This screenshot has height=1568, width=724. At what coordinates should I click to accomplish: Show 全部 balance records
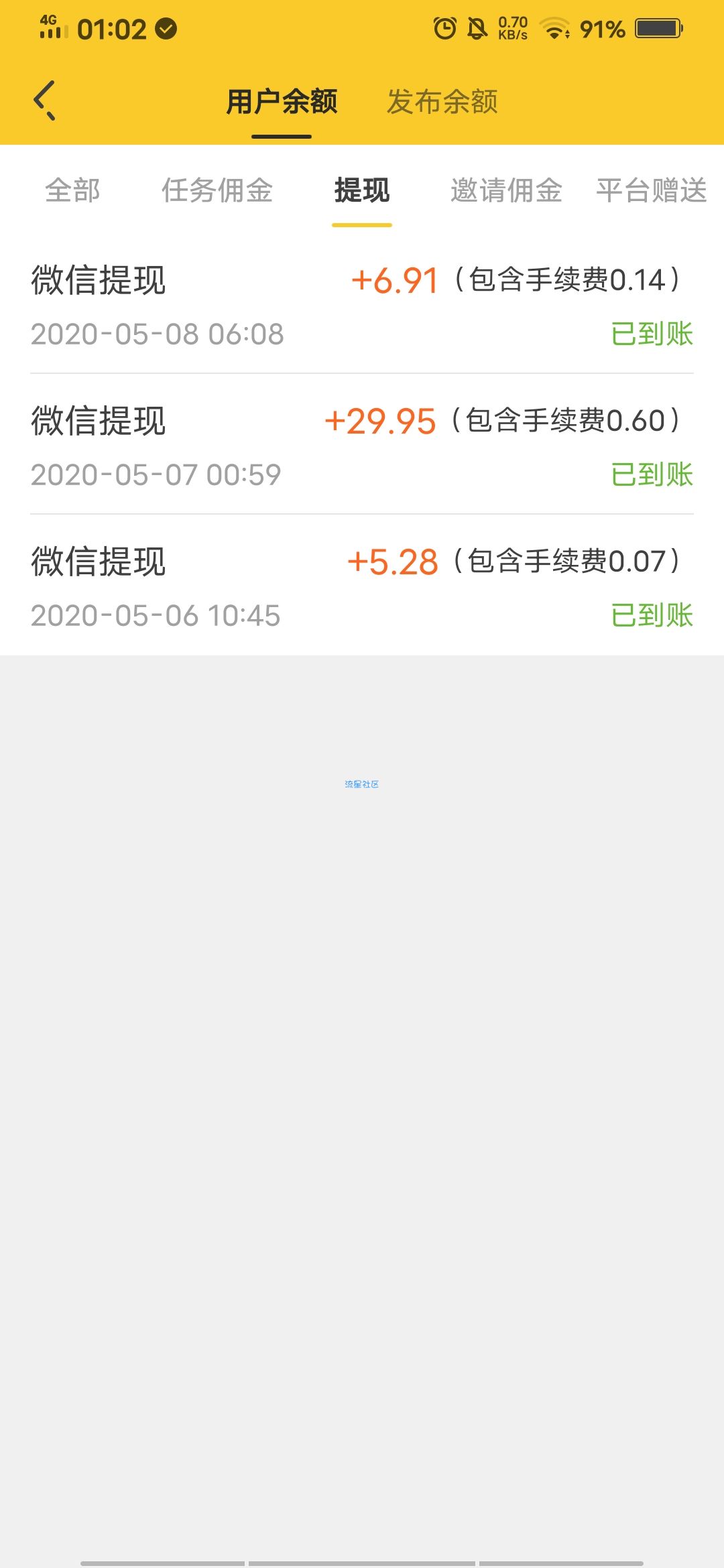(x=72, y=190)
